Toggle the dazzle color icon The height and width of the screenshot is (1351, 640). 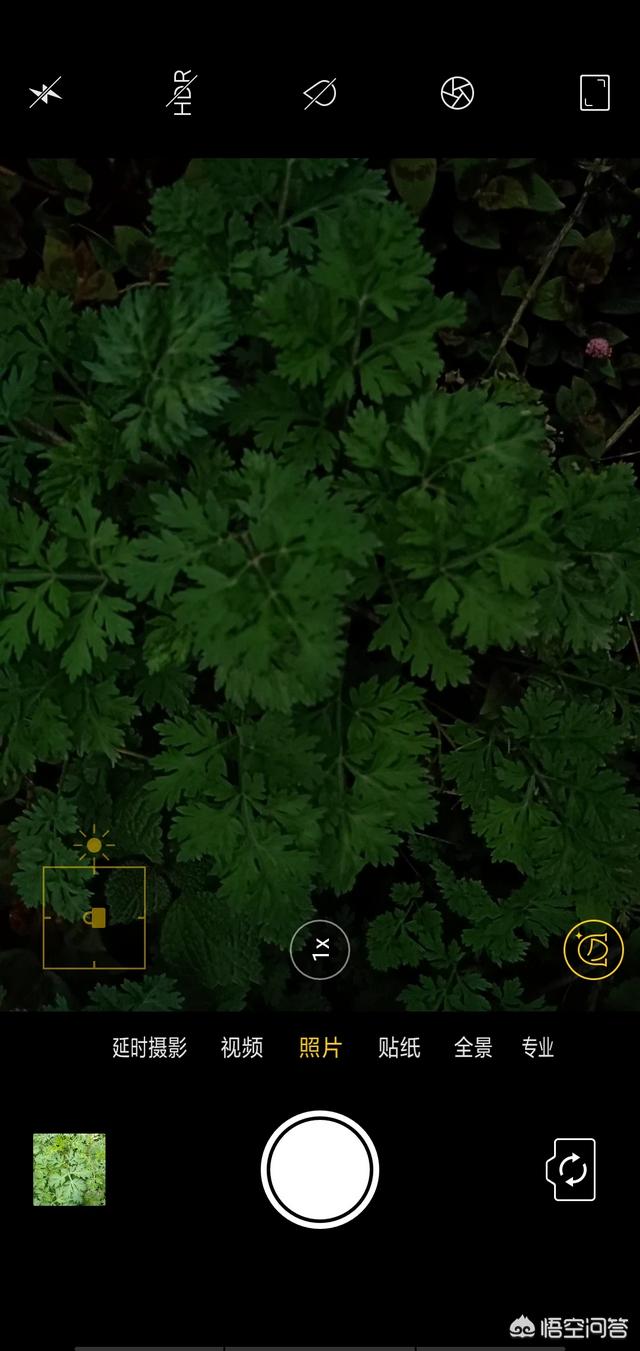pyautogui.click(x=320, y=94)
